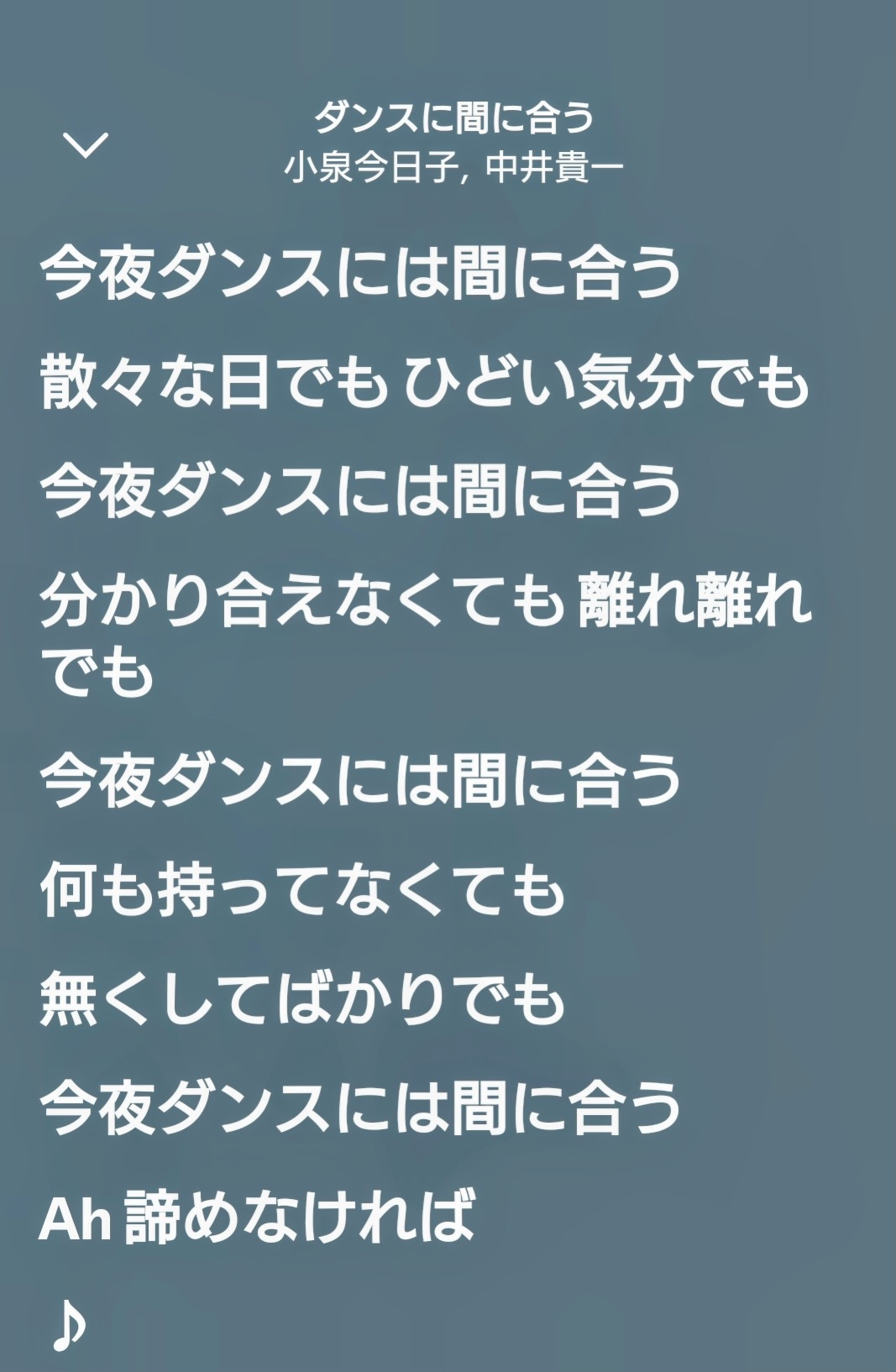Jump to lyric line 何も持ってなくても
The width and height of the screenshot is (896, 1372).
click(x=302, y=890)
